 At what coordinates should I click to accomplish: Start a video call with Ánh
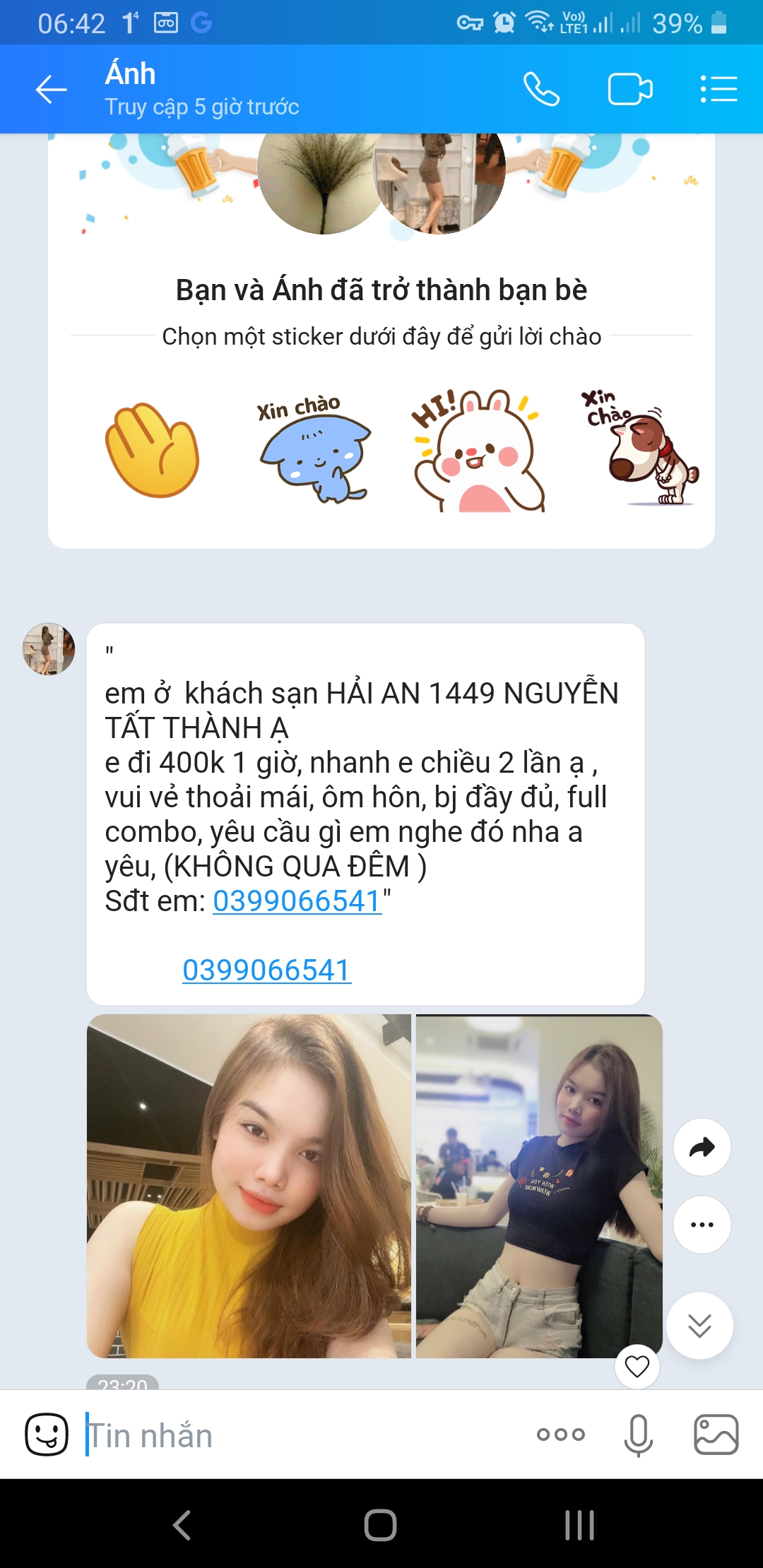click(630, 90)
